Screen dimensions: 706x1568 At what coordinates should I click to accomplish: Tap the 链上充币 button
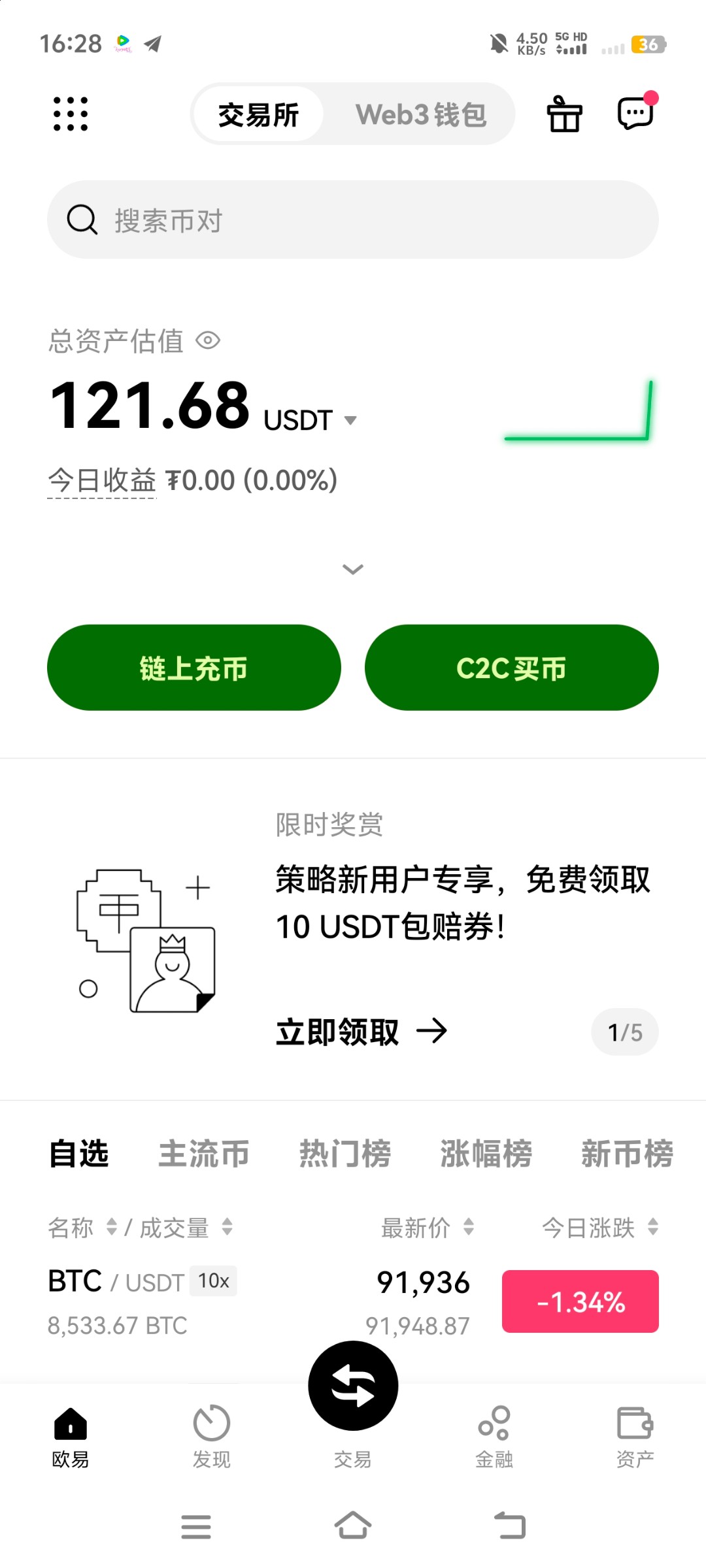(194, 668)
